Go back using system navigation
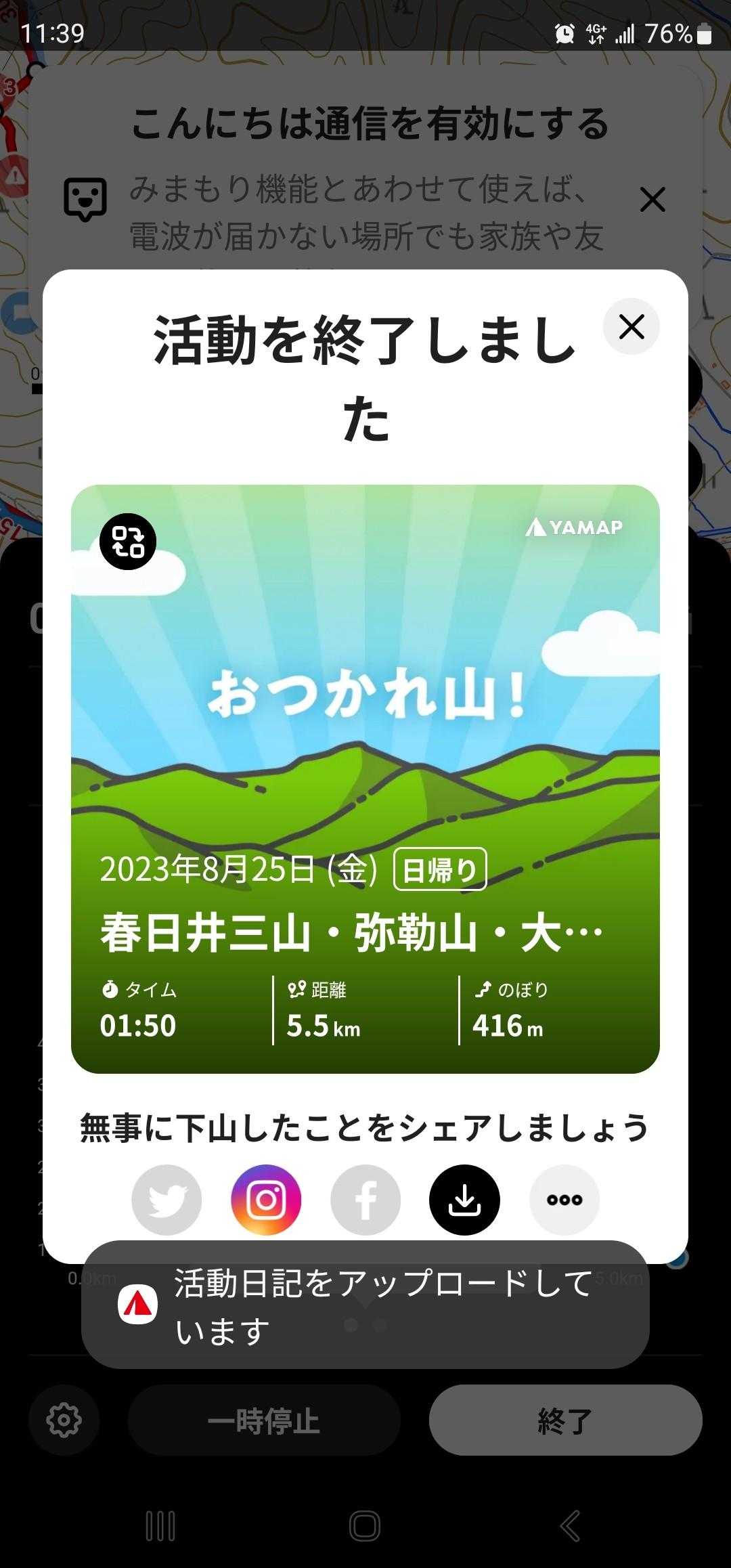The image size is (731, 1568). coord(570,1526)
